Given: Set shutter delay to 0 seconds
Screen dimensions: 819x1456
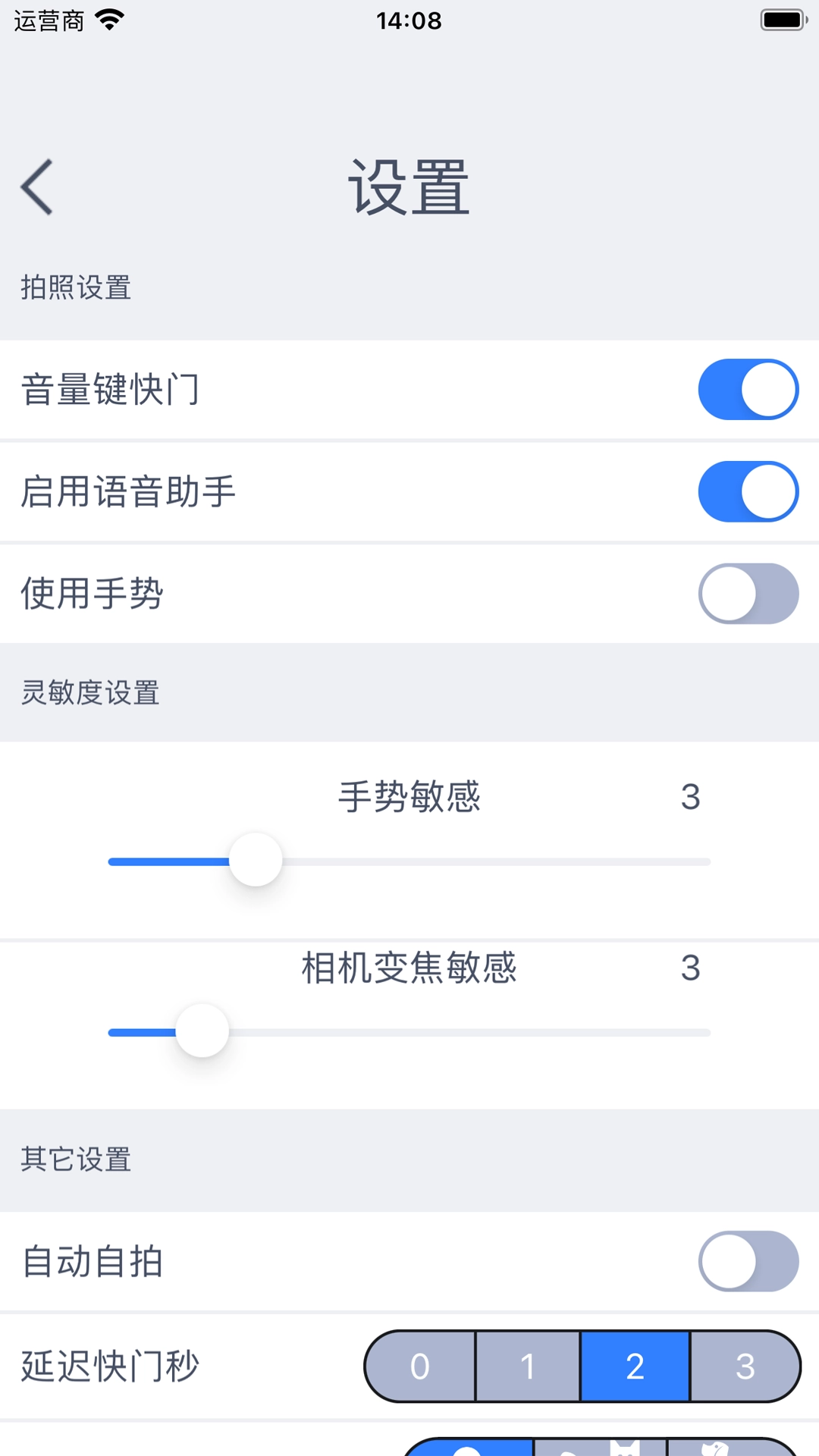Looking at the screenshot, I should [x=419, y=1365].
